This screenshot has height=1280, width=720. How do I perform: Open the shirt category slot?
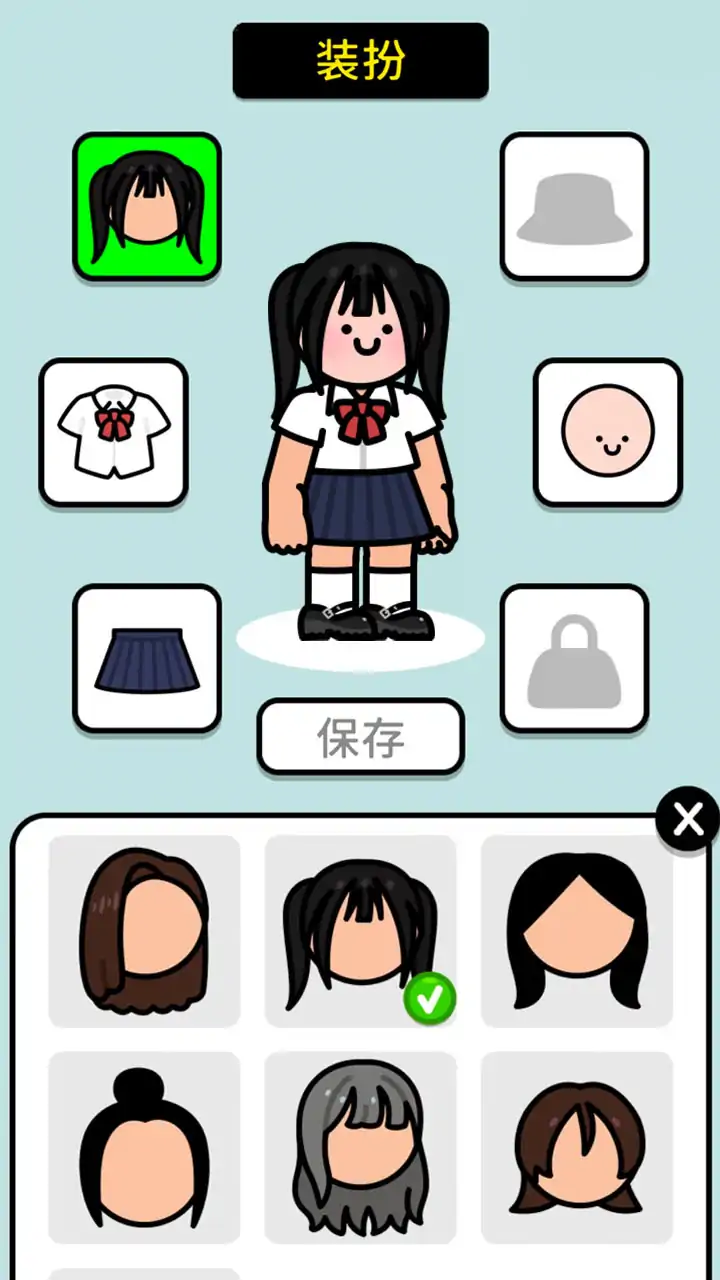click(x=113, y=432)
